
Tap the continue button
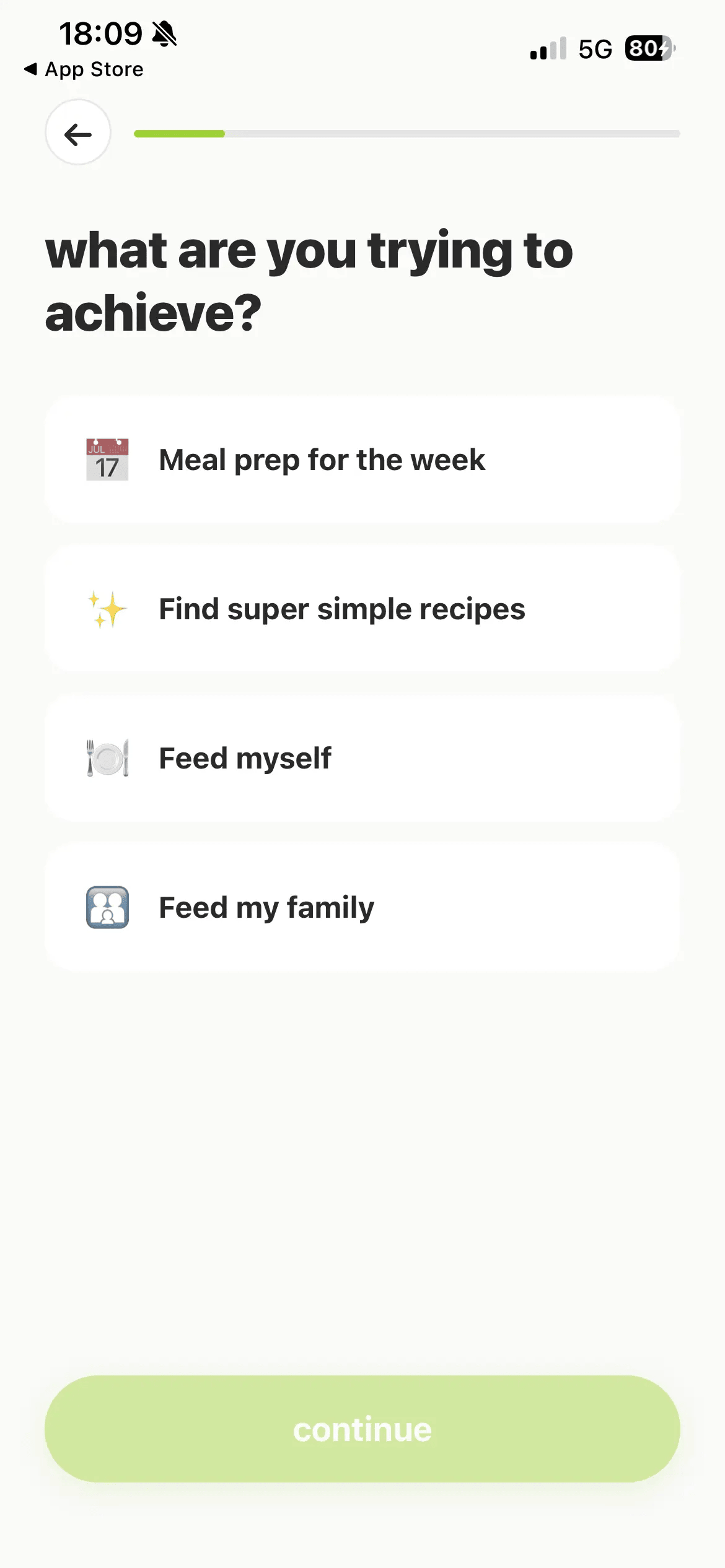(x=362, y=1429)
